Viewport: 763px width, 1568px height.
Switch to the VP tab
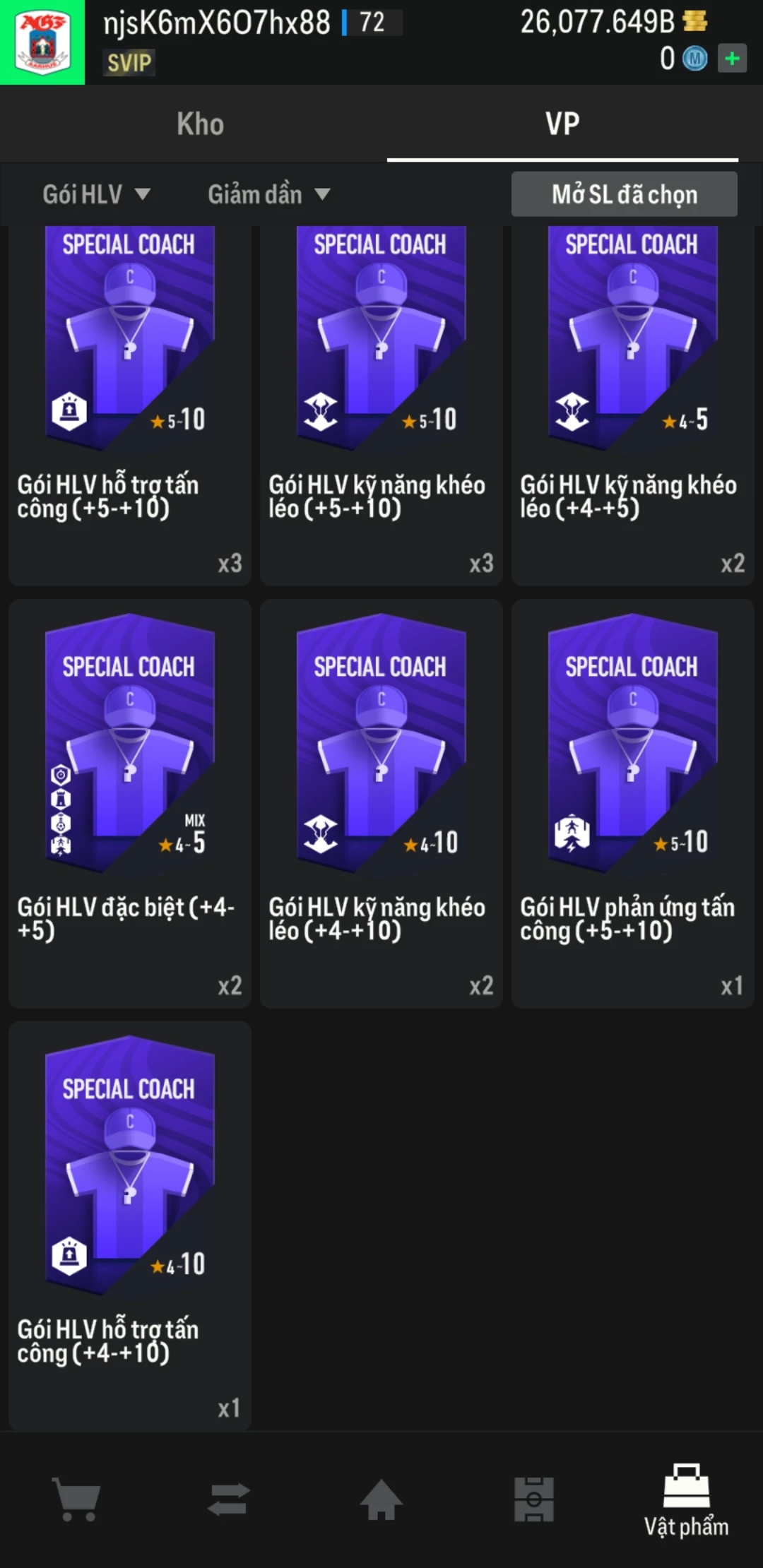[562, 123]
